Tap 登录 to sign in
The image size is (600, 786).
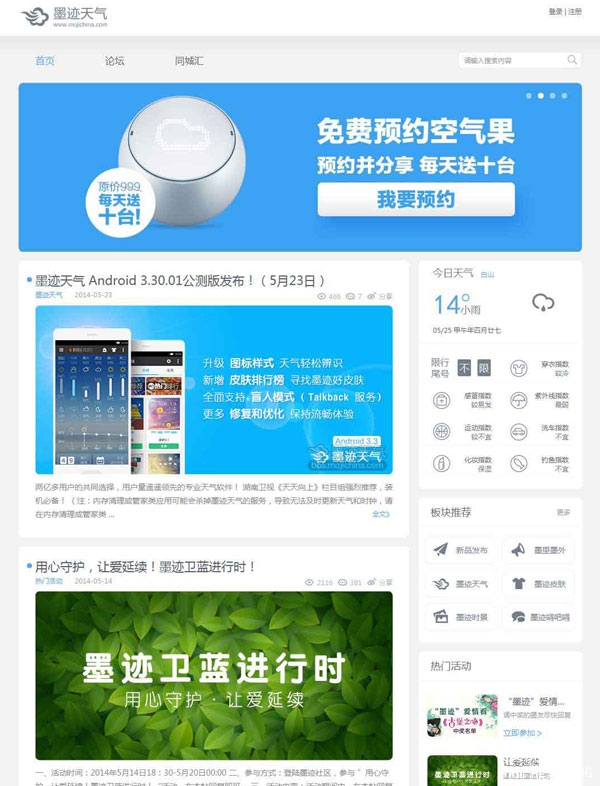pyautogui.click(x=555, y=12)
